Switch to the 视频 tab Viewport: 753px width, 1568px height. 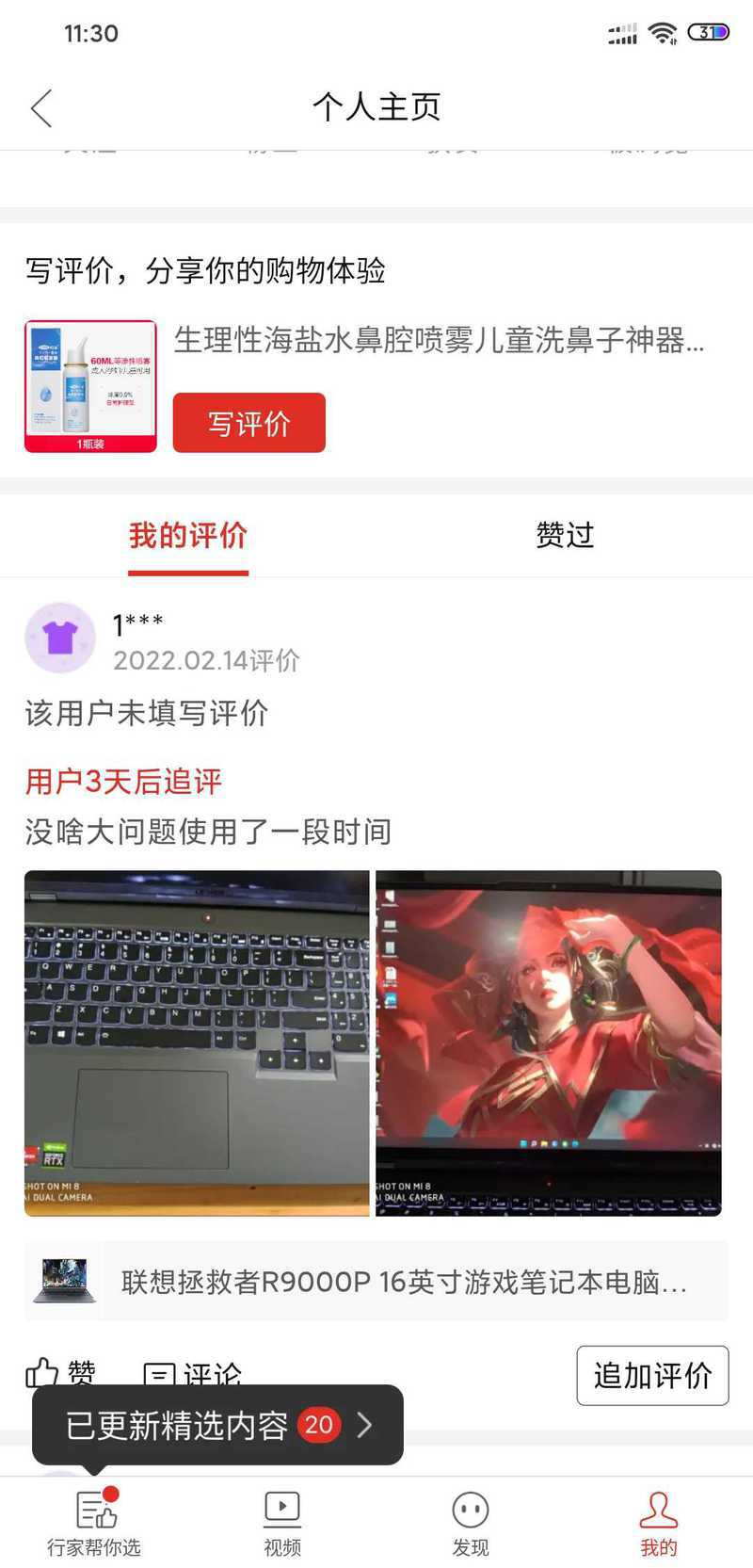282,1522
